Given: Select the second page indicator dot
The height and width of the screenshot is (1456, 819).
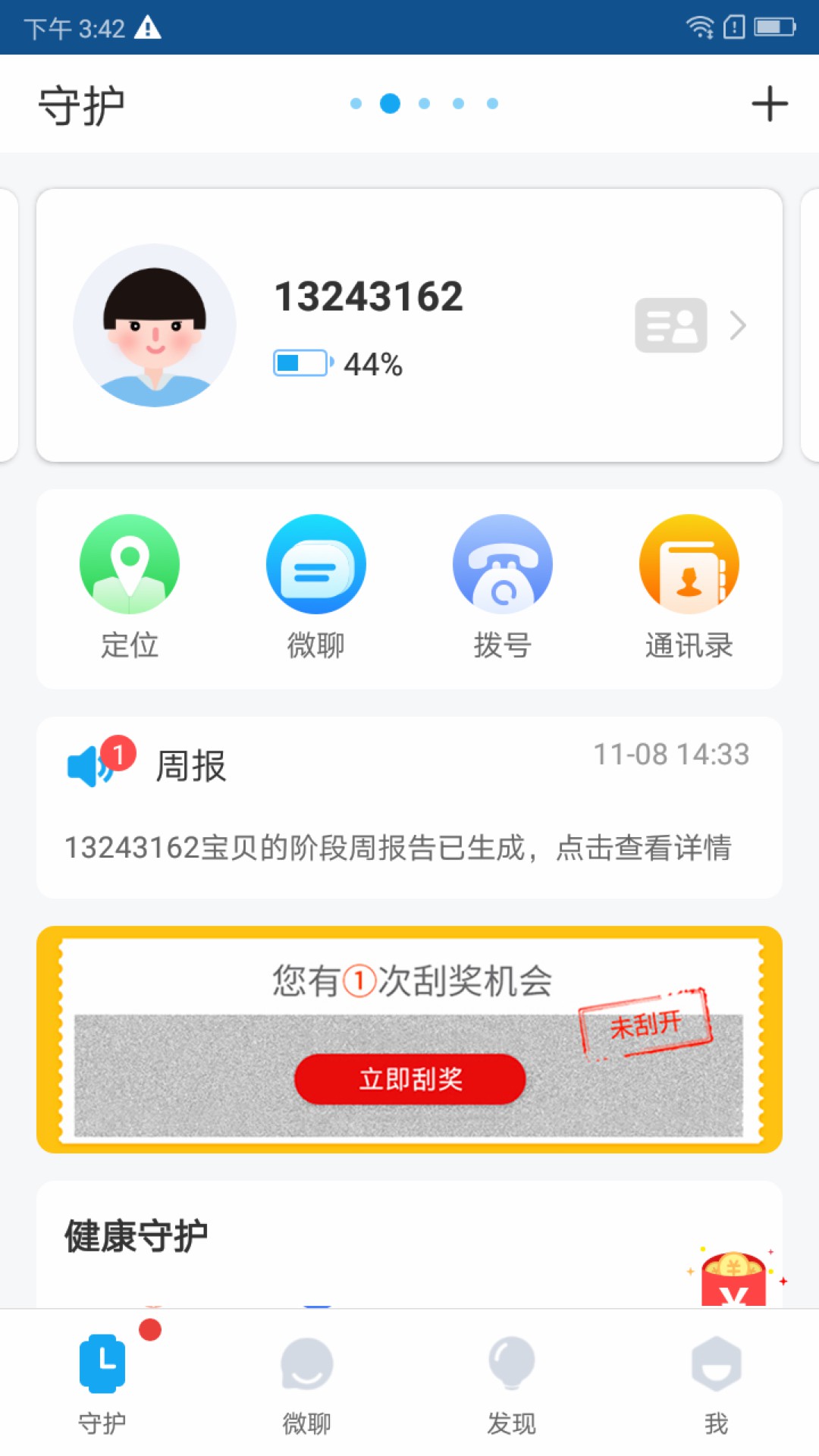Looking at the screenshot, I should click(x=390, y=103).
